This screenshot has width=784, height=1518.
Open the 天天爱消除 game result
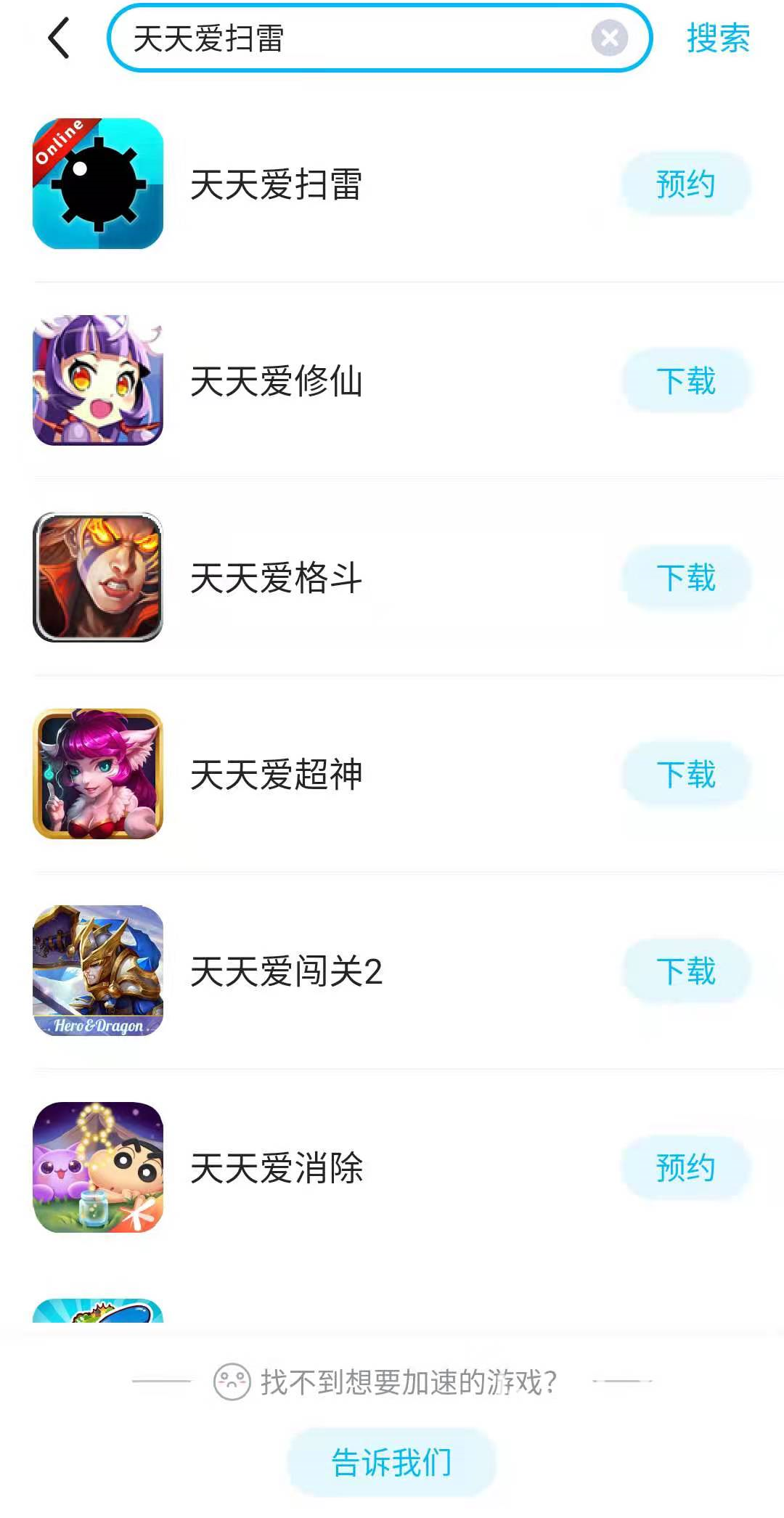[x=276, y=1168]
